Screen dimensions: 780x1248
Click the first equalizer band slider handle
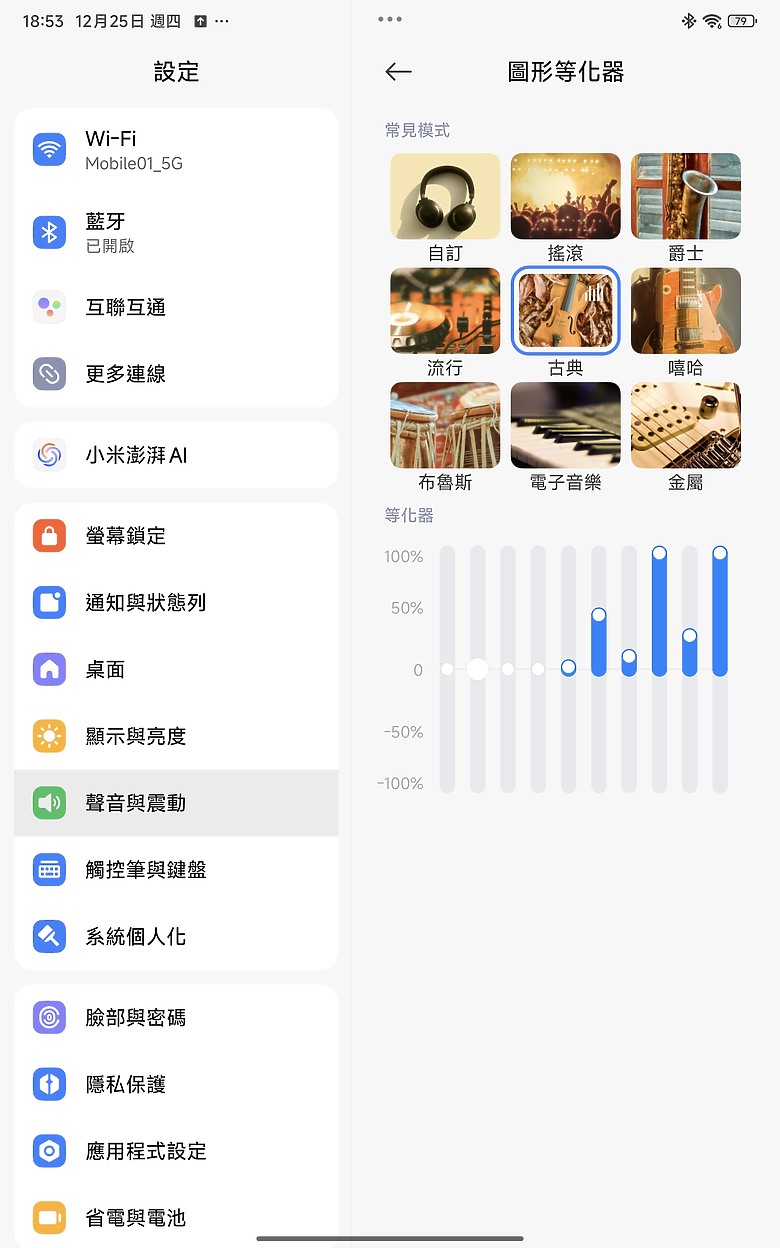tap(447, 668)
